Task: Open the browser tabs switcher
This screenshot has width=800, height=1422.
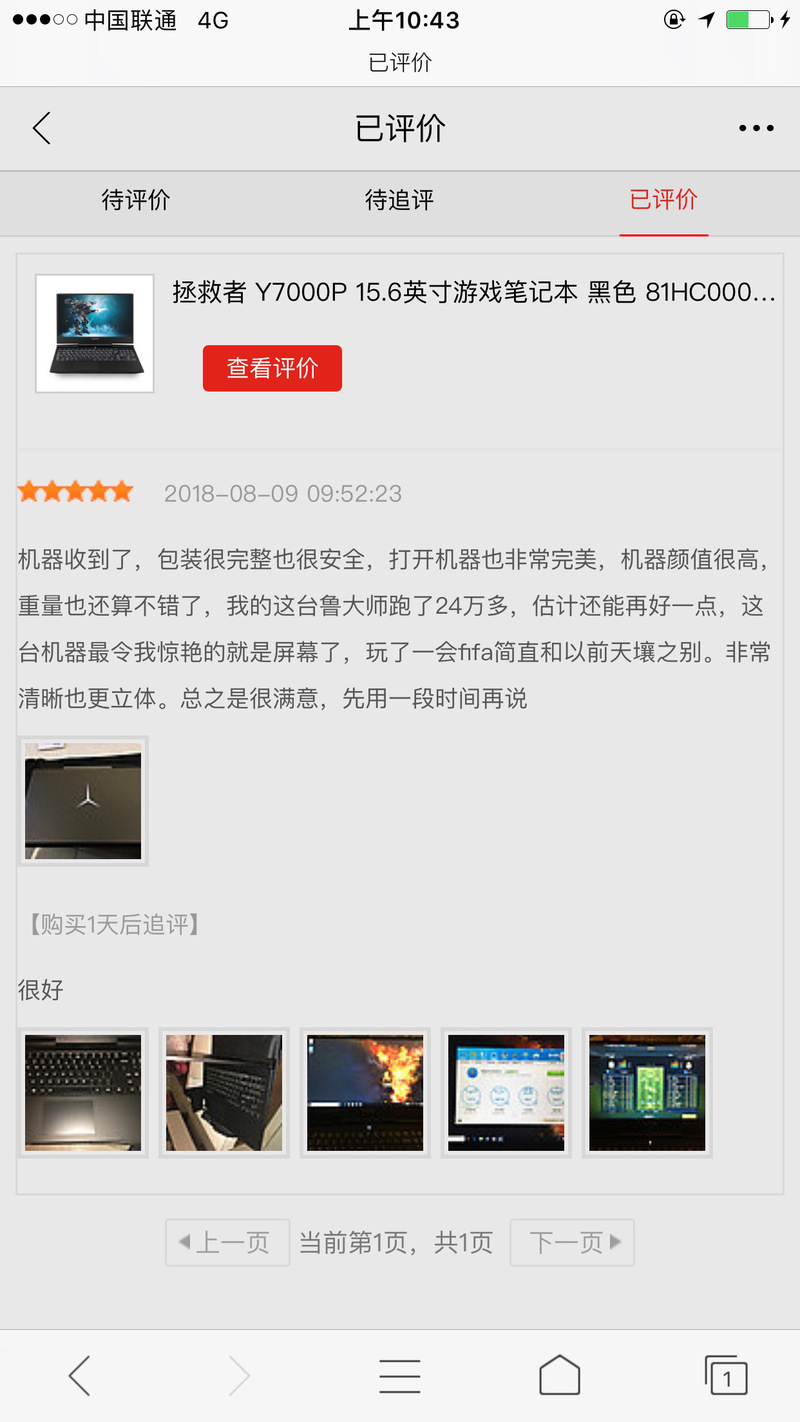Action: pos(726,1376)
